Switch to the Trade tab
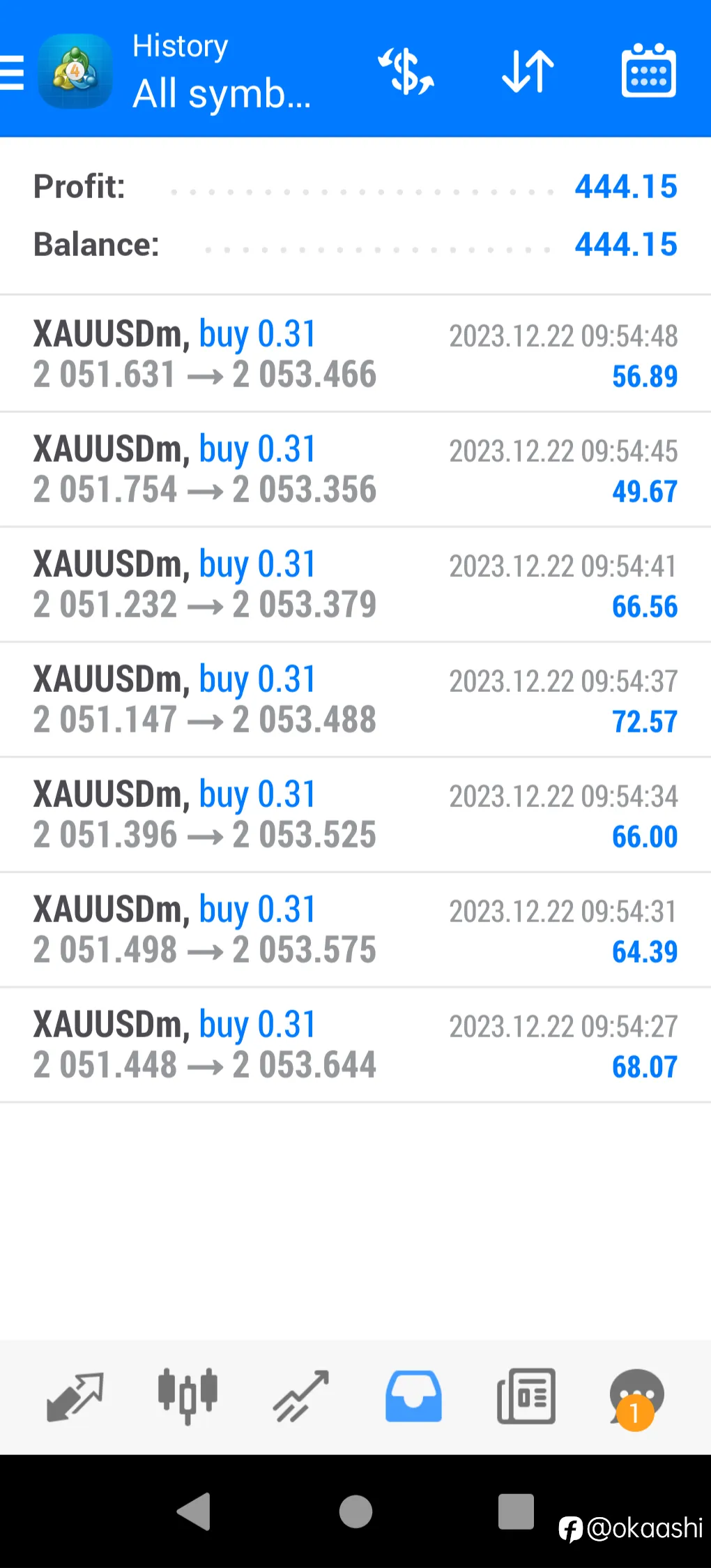Viewport: 711px width, 1568px height. pyautogui.click(x=300, y=1396)
